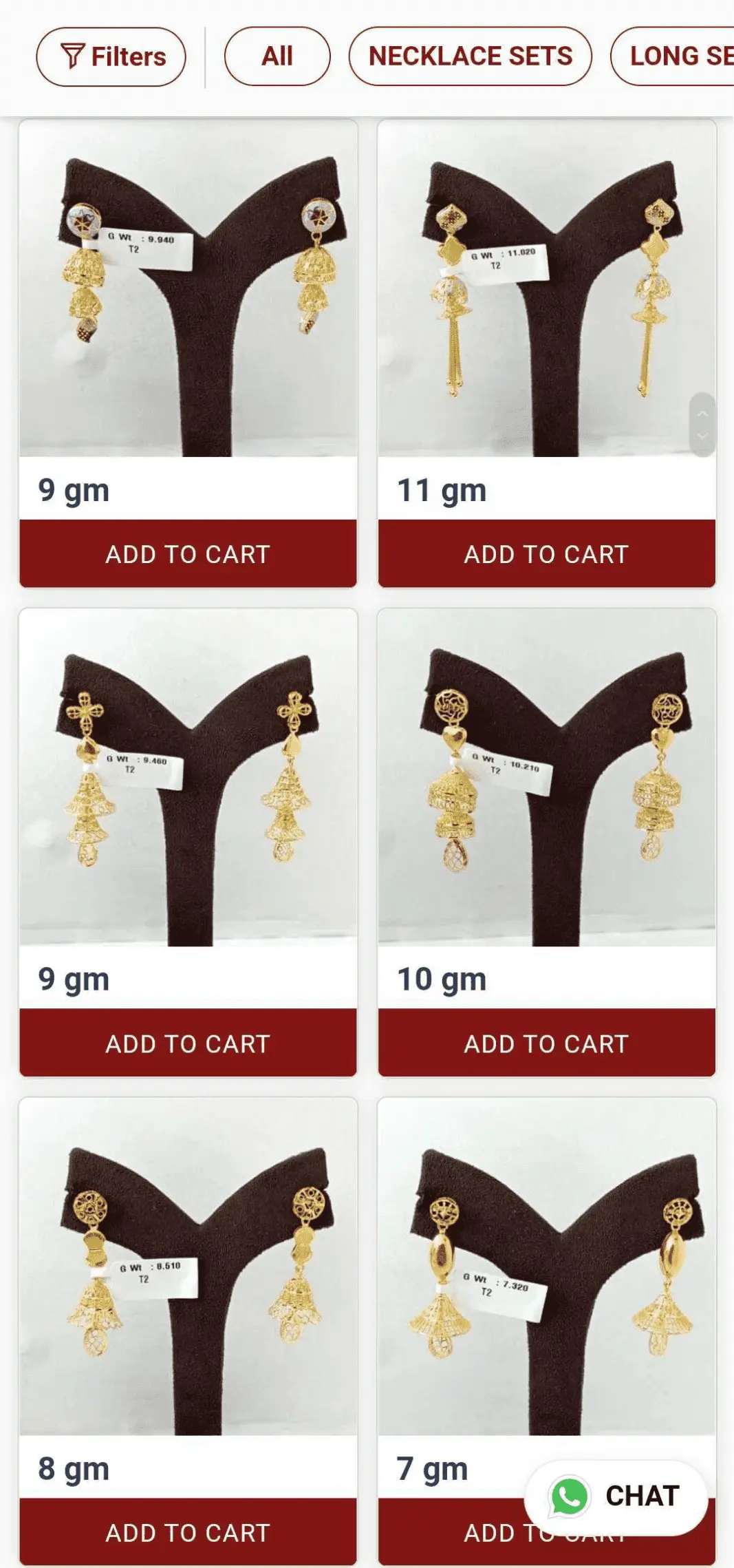Open the 8 gm earring product

pos(188,1267)
